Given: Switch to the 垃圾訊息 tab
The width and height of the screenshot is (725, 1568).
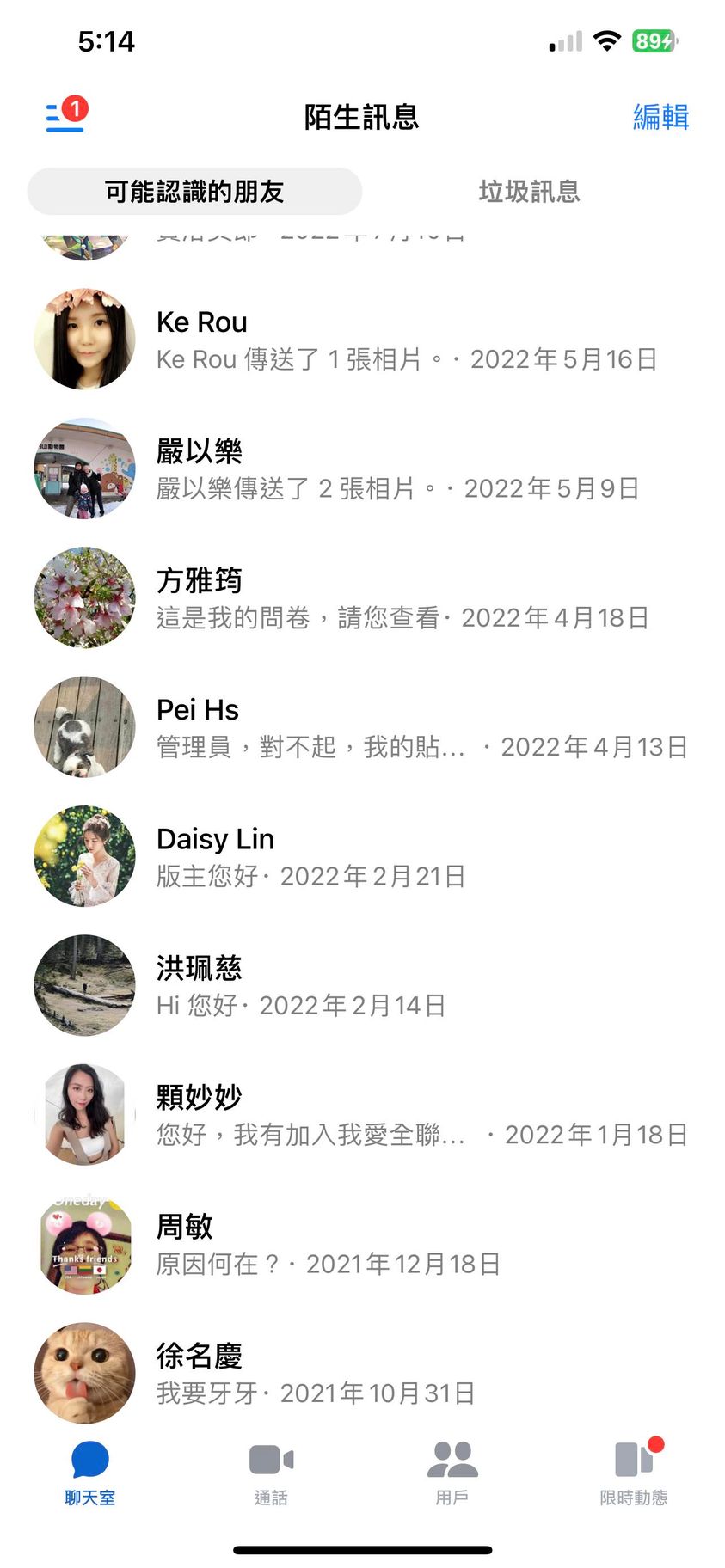Looking at the screenshot, I should point(529,191).
